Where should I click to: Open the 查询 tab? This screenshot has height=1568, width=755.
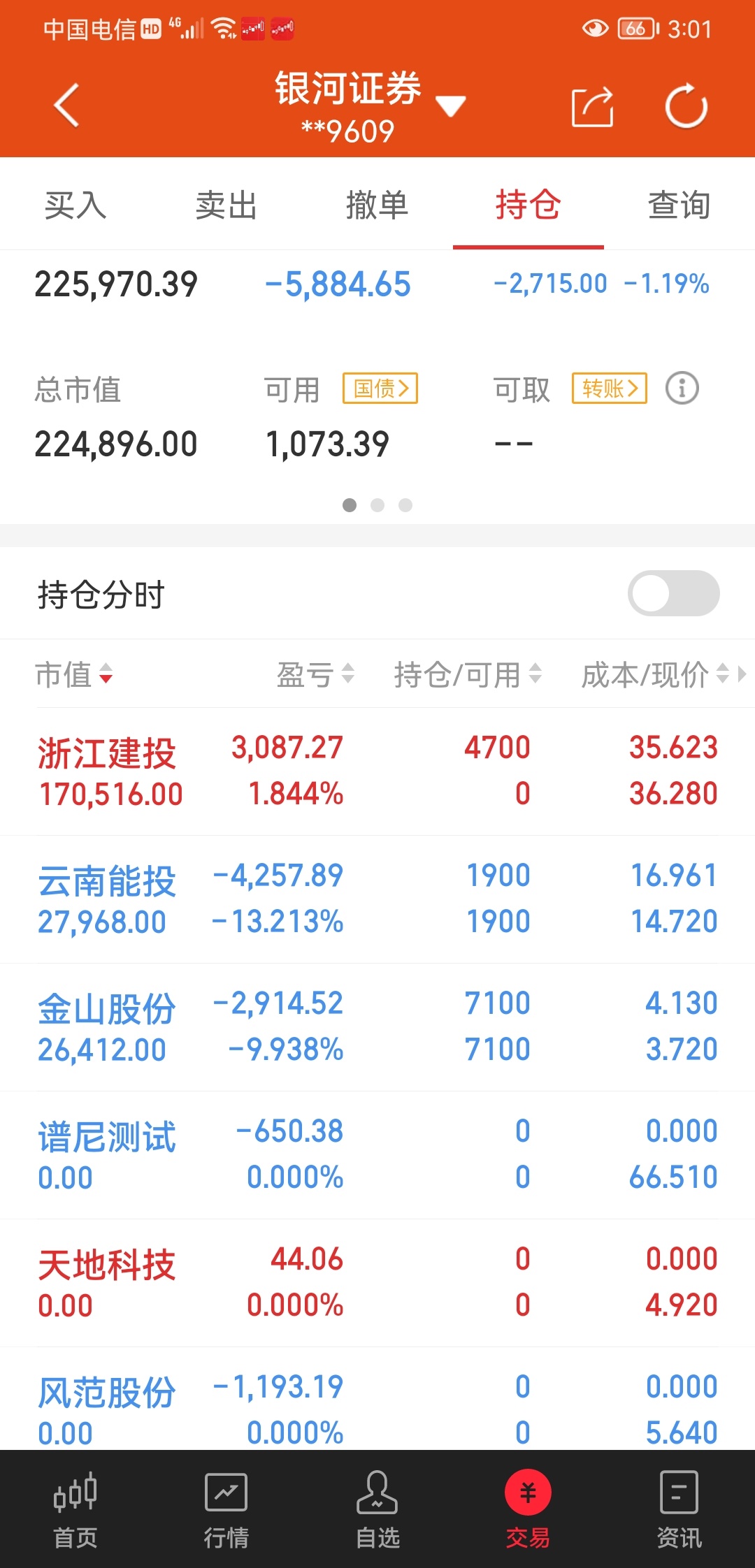click(679, 205)
